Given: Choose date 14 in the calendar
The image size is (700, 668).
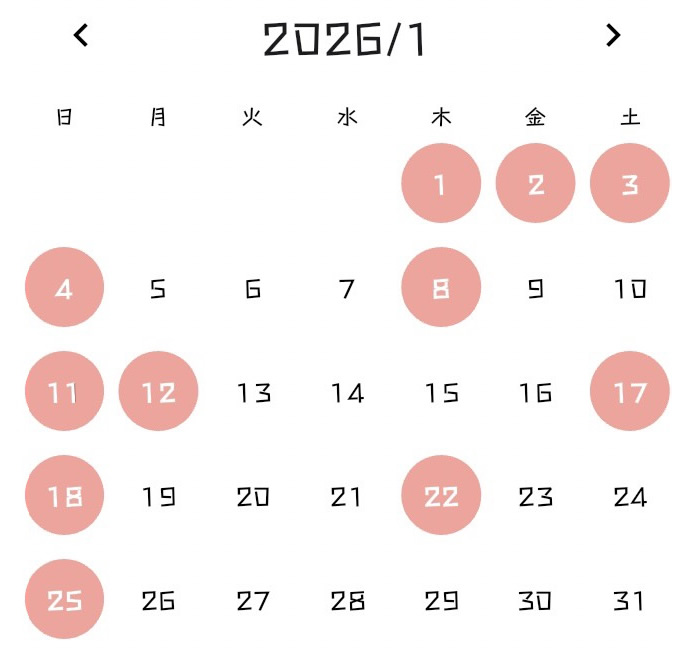Looking at the screenshot, I should (x=347, y=393).
